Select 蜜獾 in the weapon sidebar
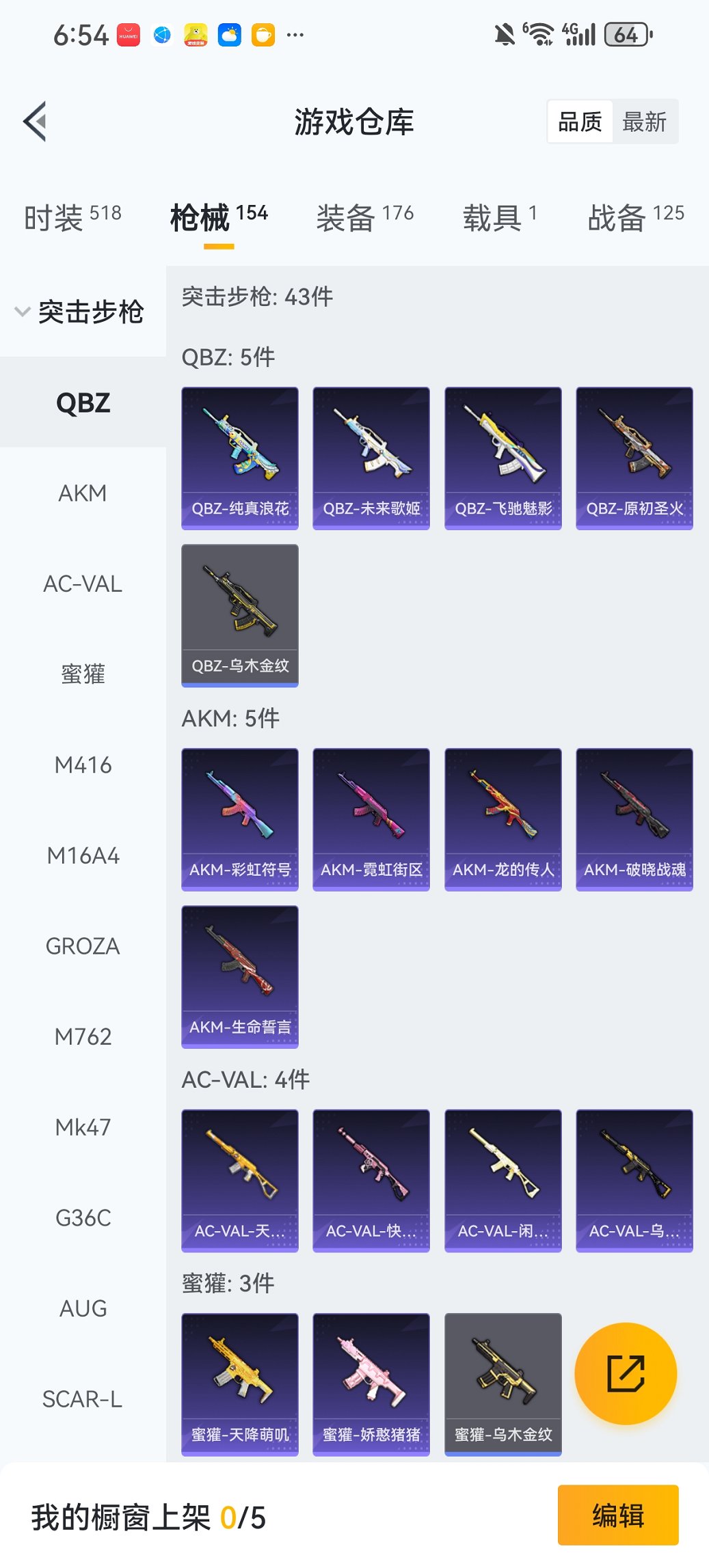Screen dimensions: 709x1568 point(83,674)
